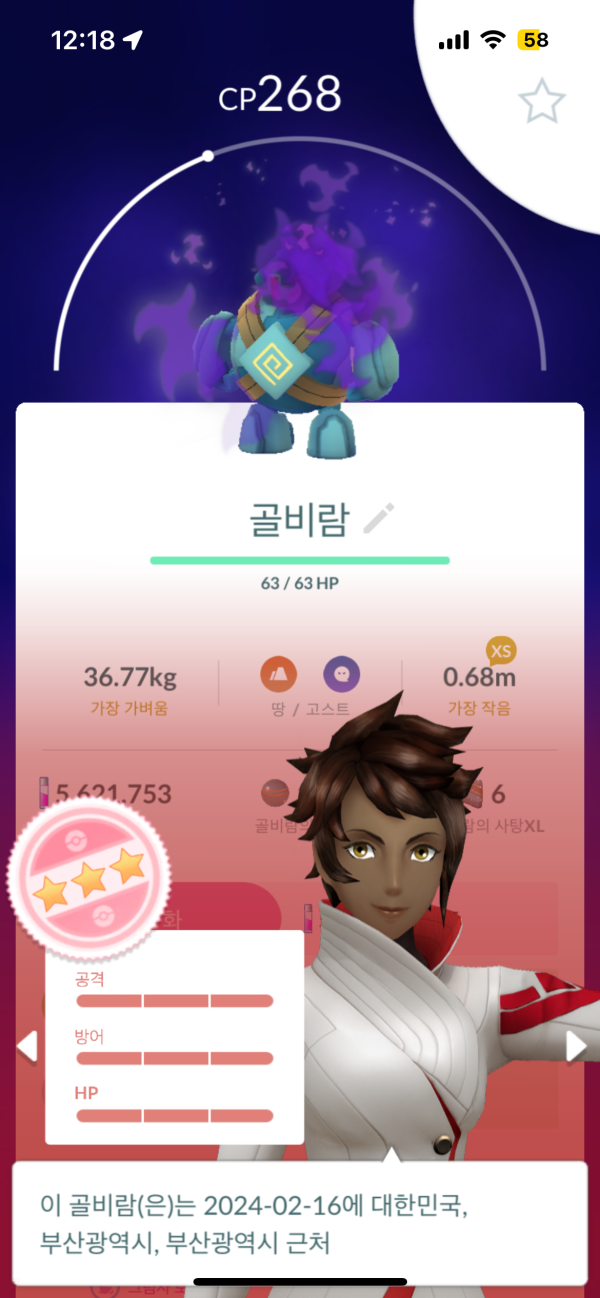Go to the next Pokémon with right arrow

tap(576, 1046)
